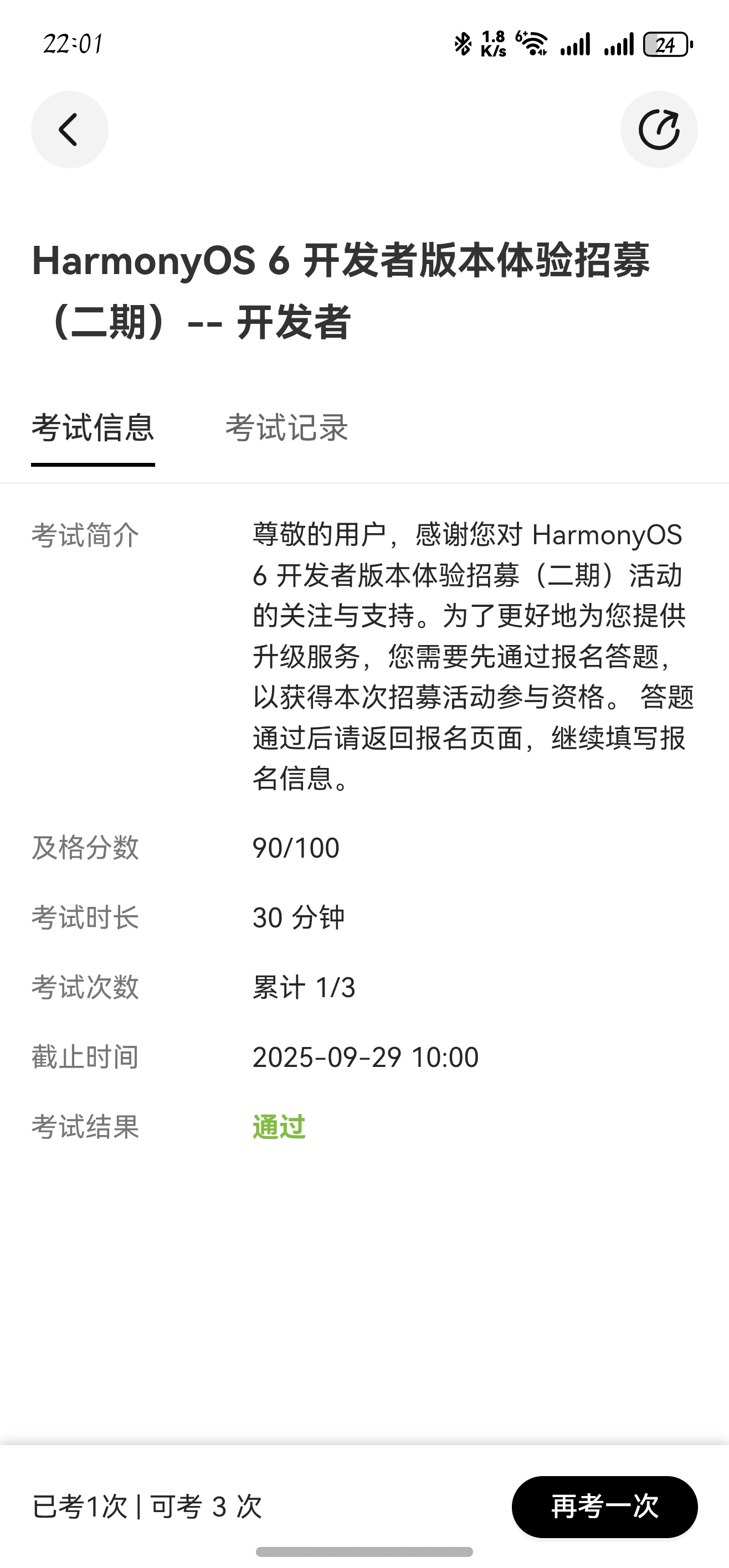Share this exam page
This screenshot has height=1568, width=729.
click(x=658, y=130)
